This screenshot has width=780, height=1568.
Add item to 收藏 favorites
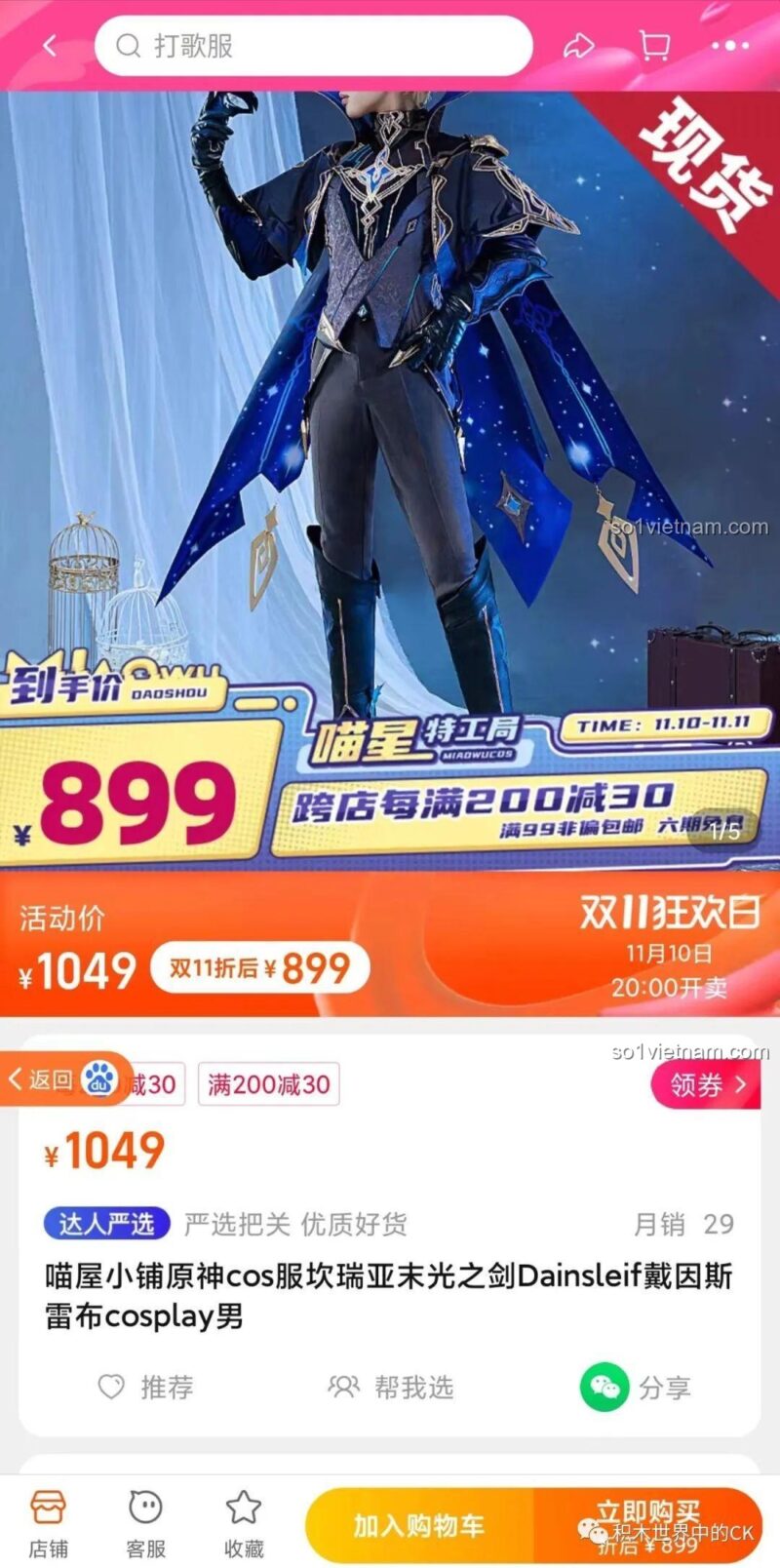pos(243,1523)
